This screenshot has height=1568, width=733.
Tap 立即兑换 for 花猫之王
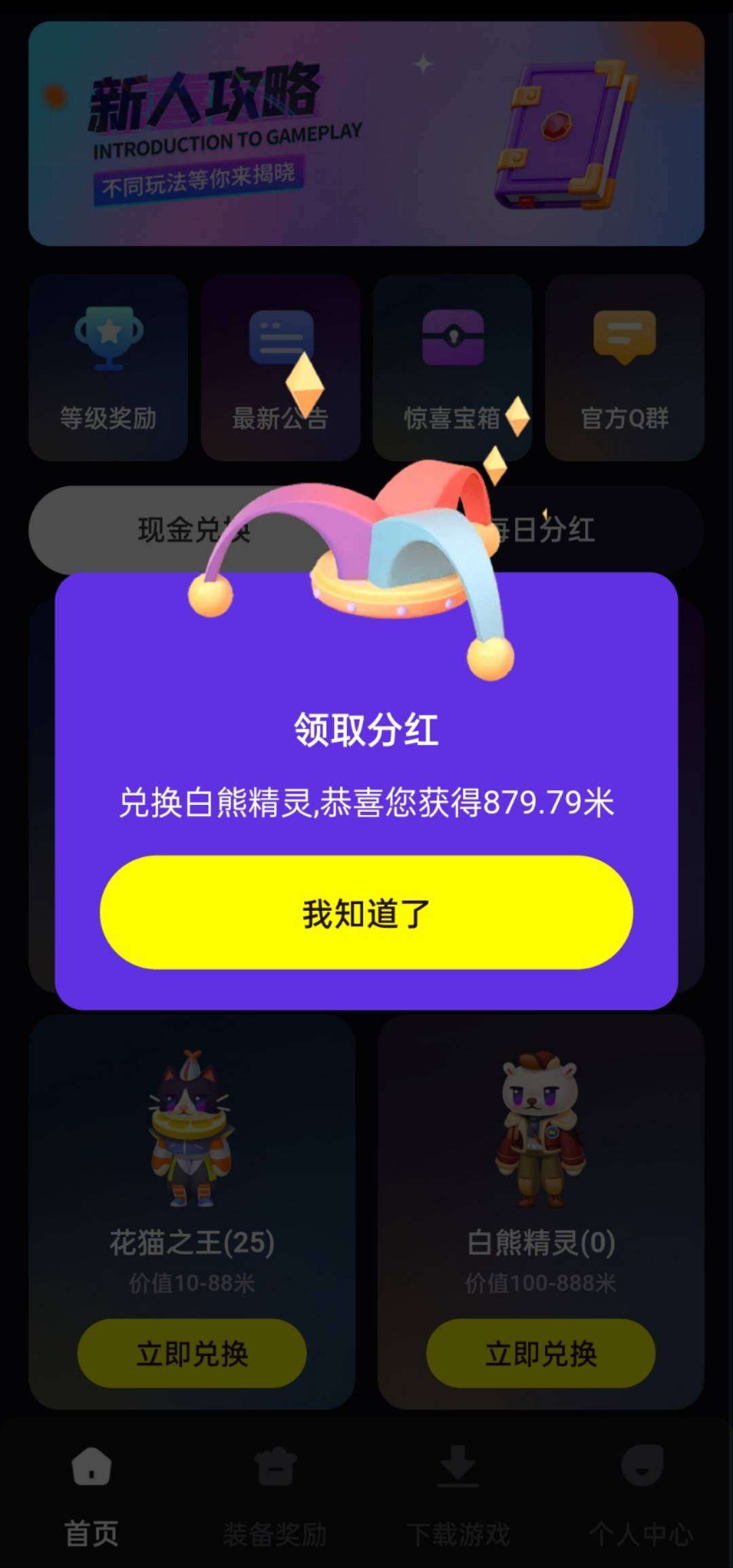[192, 1354]
